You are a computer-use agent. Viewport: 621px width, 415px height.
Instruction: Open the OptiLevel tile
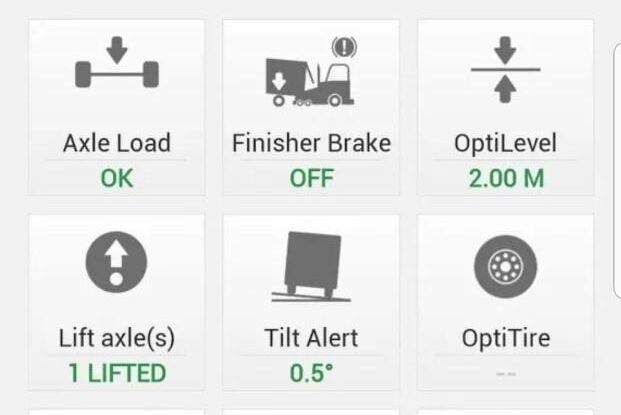pyautogui.click(x=505, y=108)
